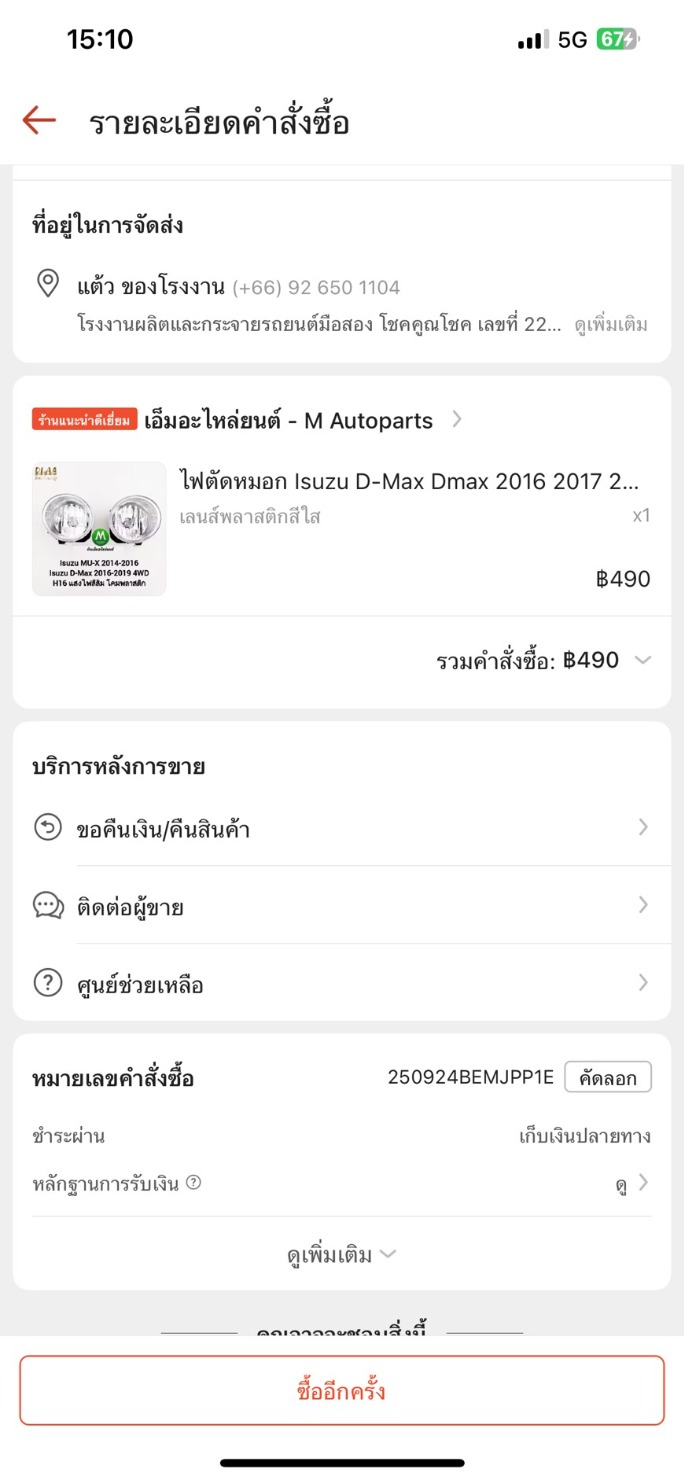The image size is (684, 1480).
Task: Expand the รวมคำสั่งซื้อ ฿490 breakdown
Action: pyautogui.click(x=643, y=660)
